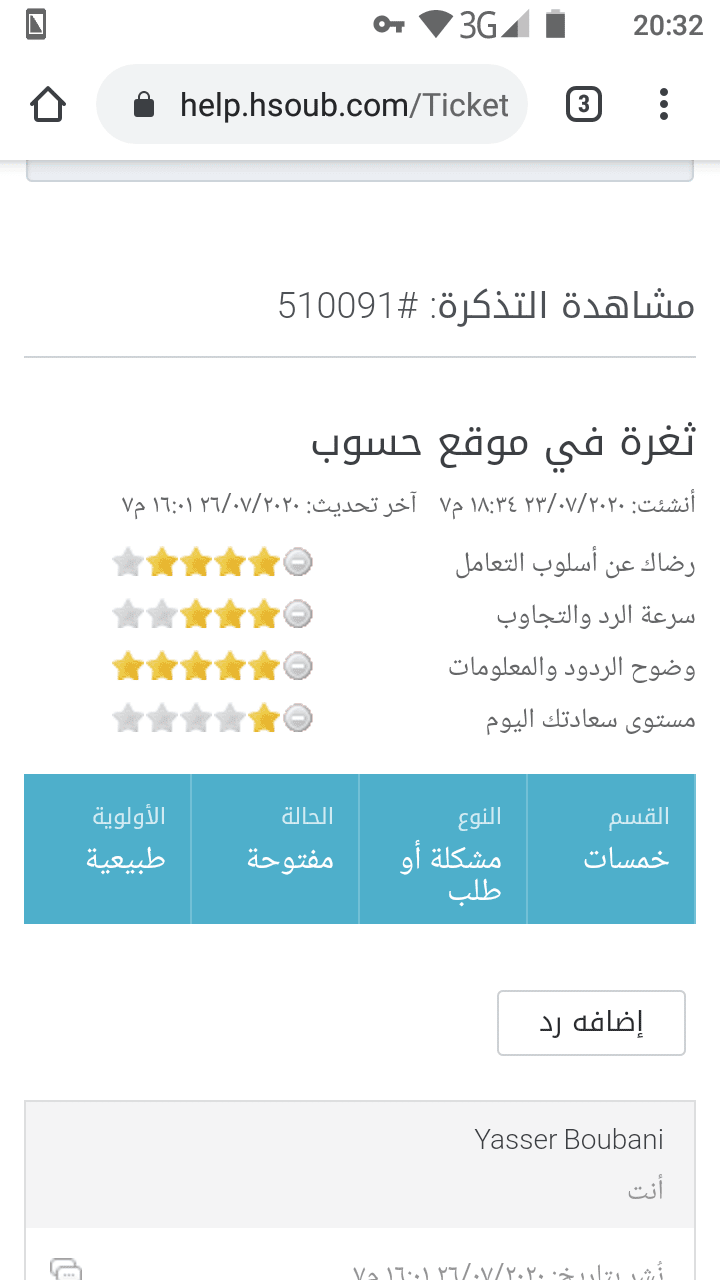Screen dimensions: 720x1280
Task: Give سرعة الرد والتجاوب five stars
Action: point(127,615)
